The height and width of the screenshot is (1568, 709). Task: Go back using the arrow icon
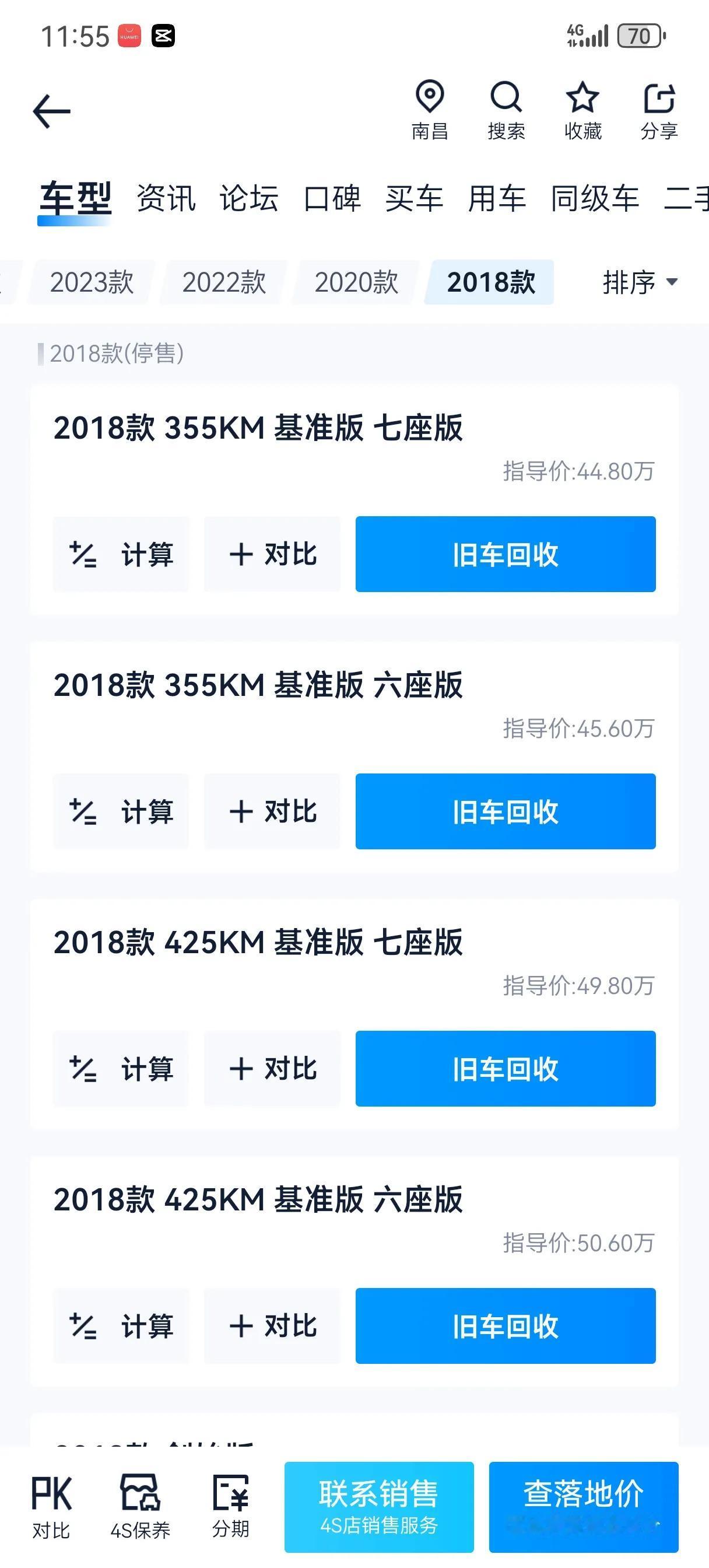52,111
